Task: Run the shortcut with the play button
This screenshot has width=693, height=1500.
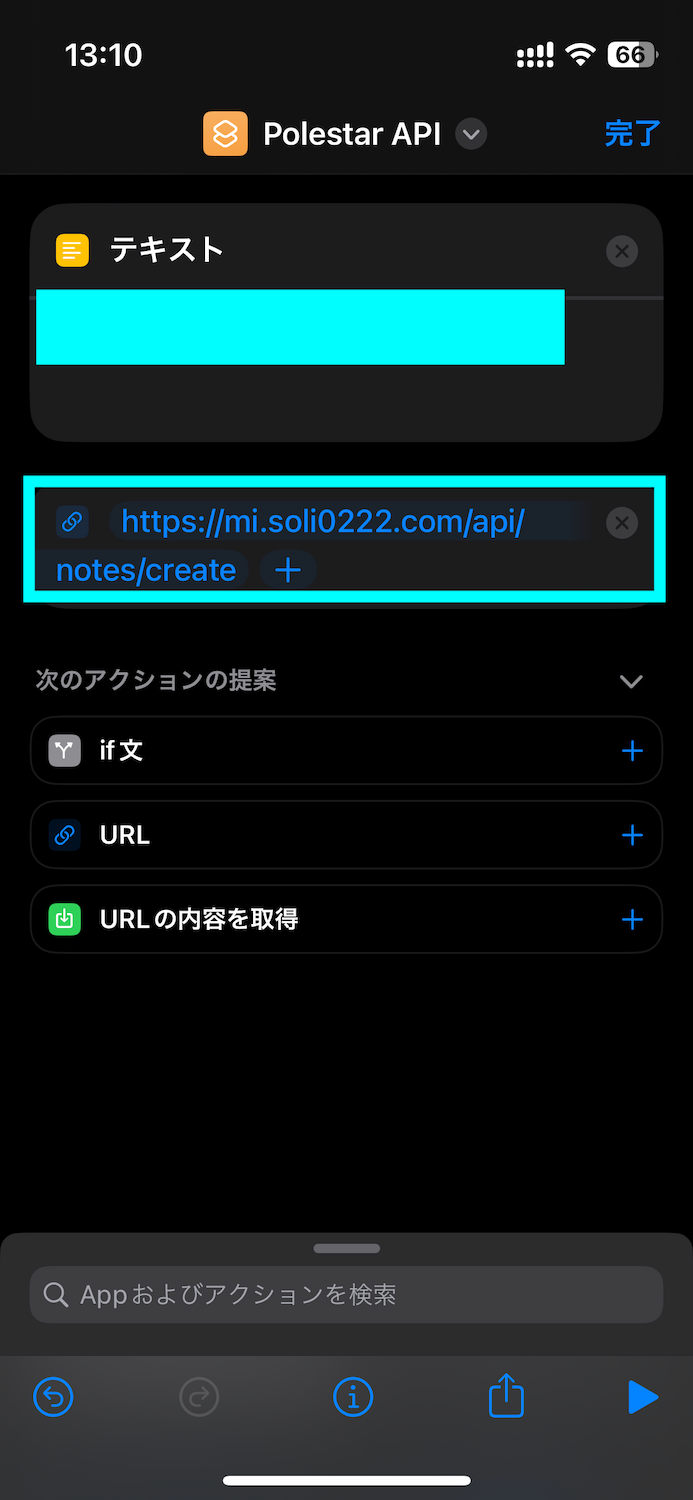Action: pyautogui.click(x=642, y=1397)
